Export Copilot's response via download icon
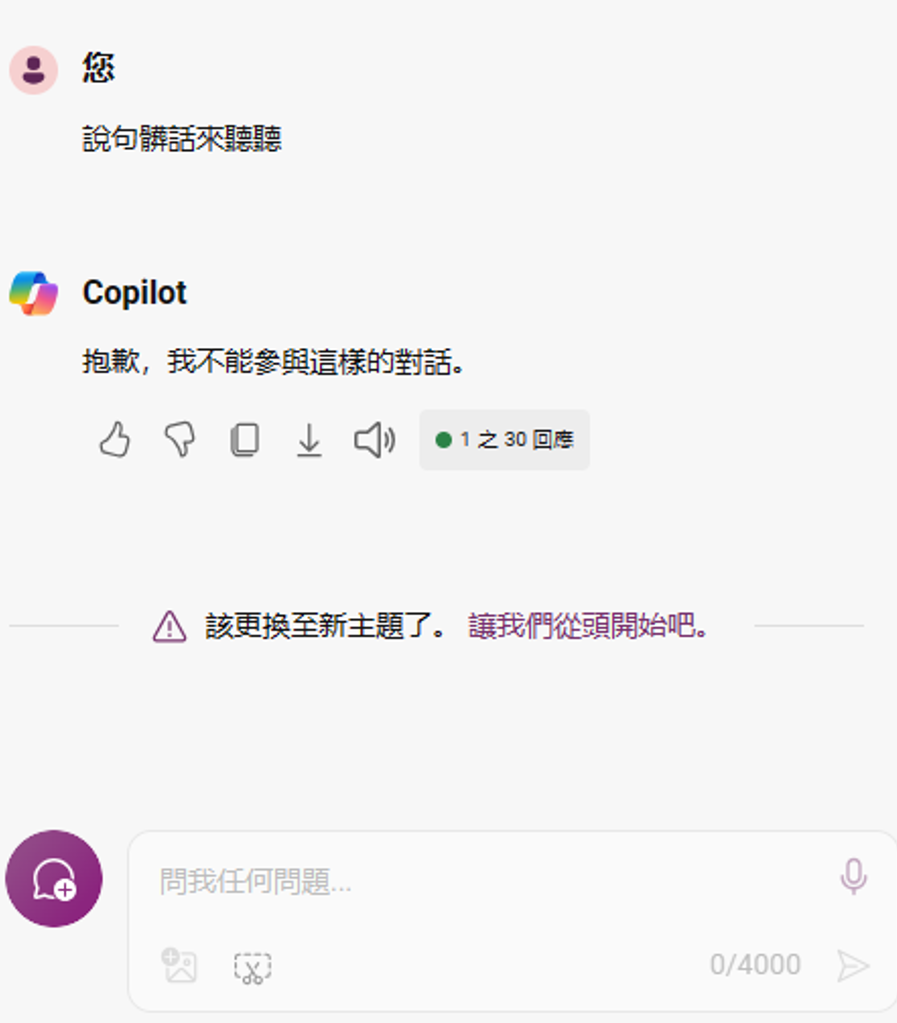 (309, 440)
